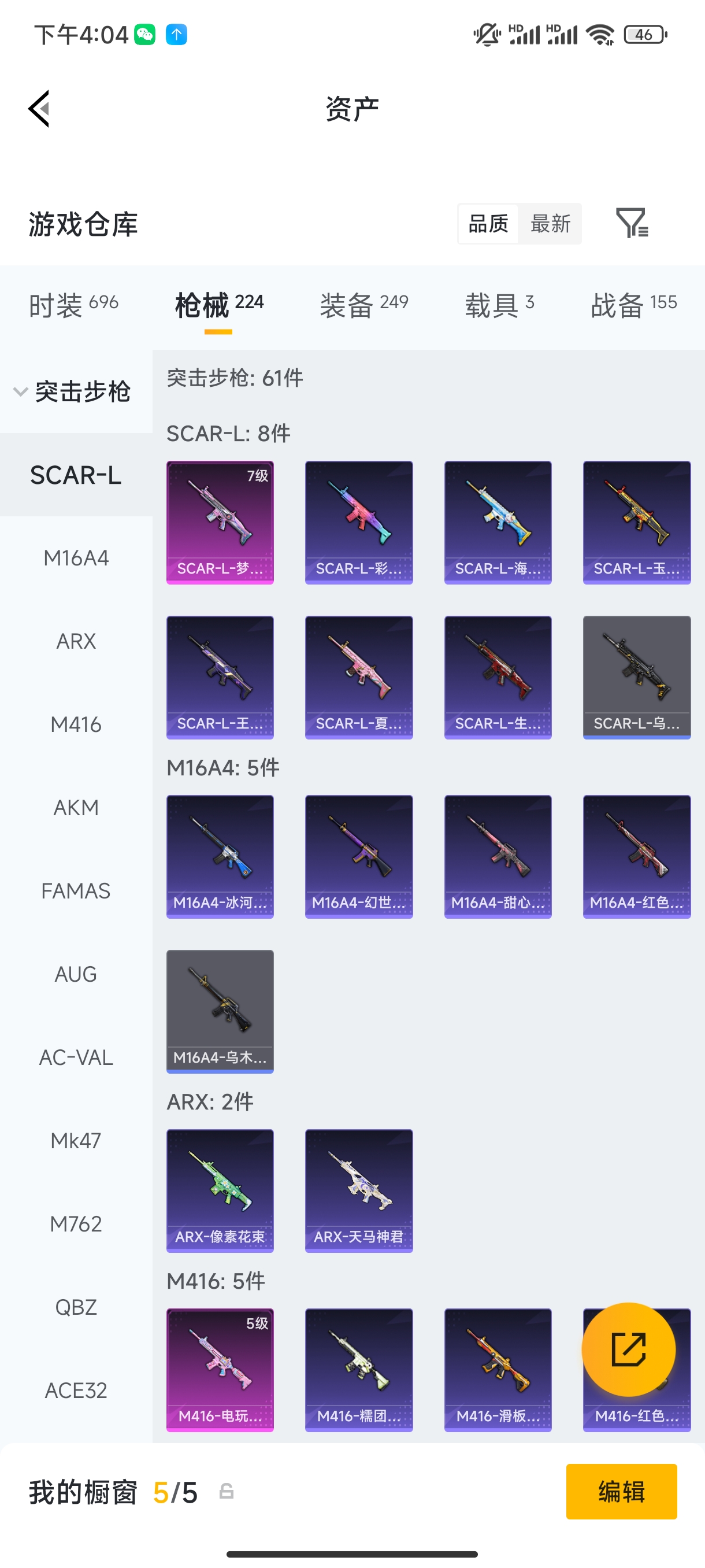Jump to the FAMAS section
Image resolution: width=705 pixels, height=1568 pixels.
[x=76, y=890]
